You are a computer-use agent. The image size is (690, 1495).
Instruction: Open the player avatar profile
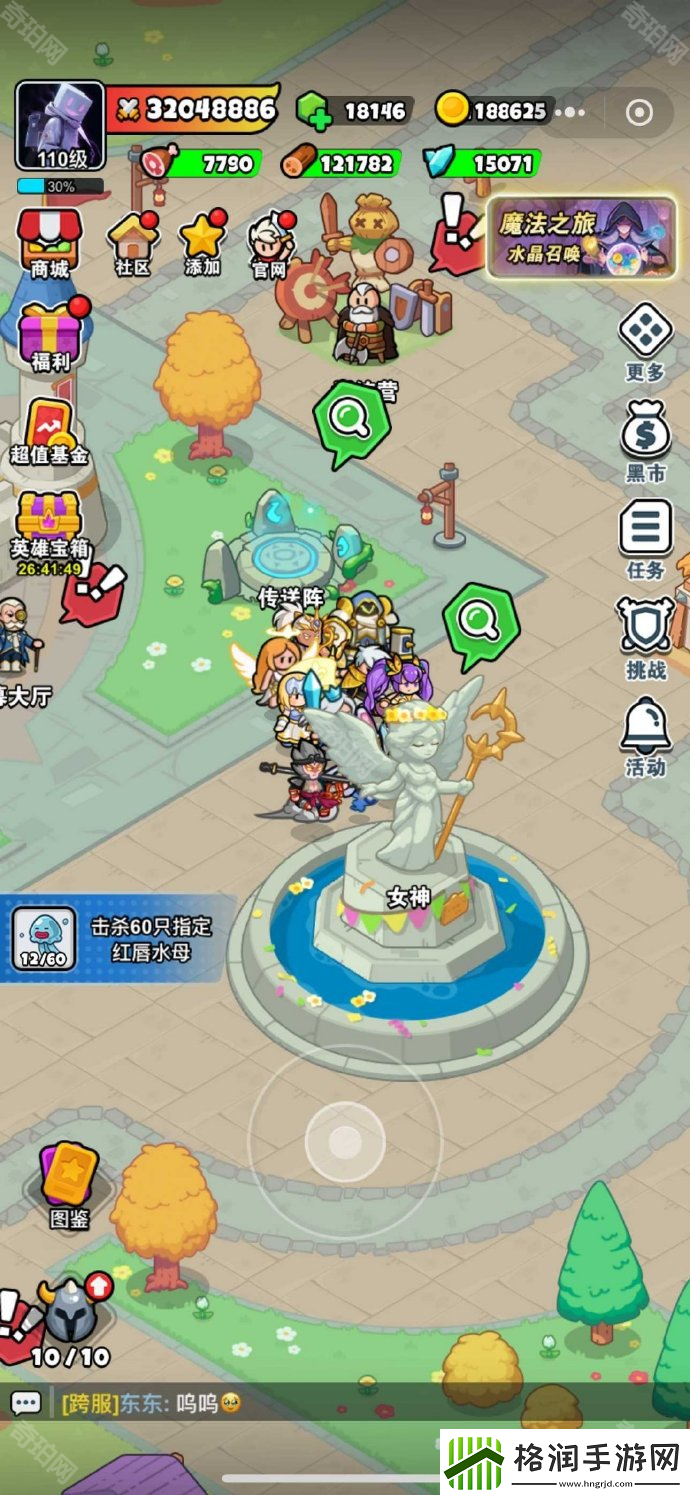coord(60,125)
